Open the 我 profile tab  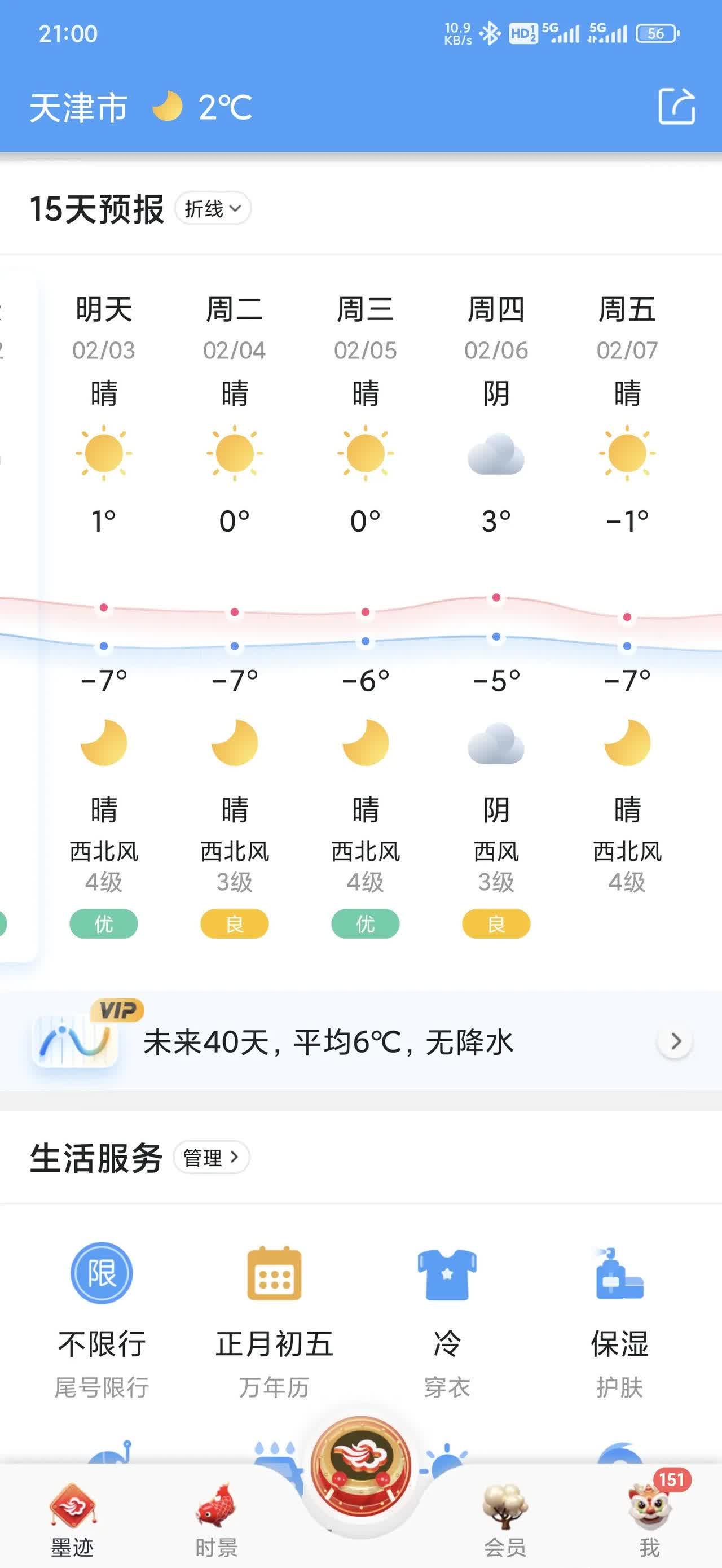[649, 1520]
